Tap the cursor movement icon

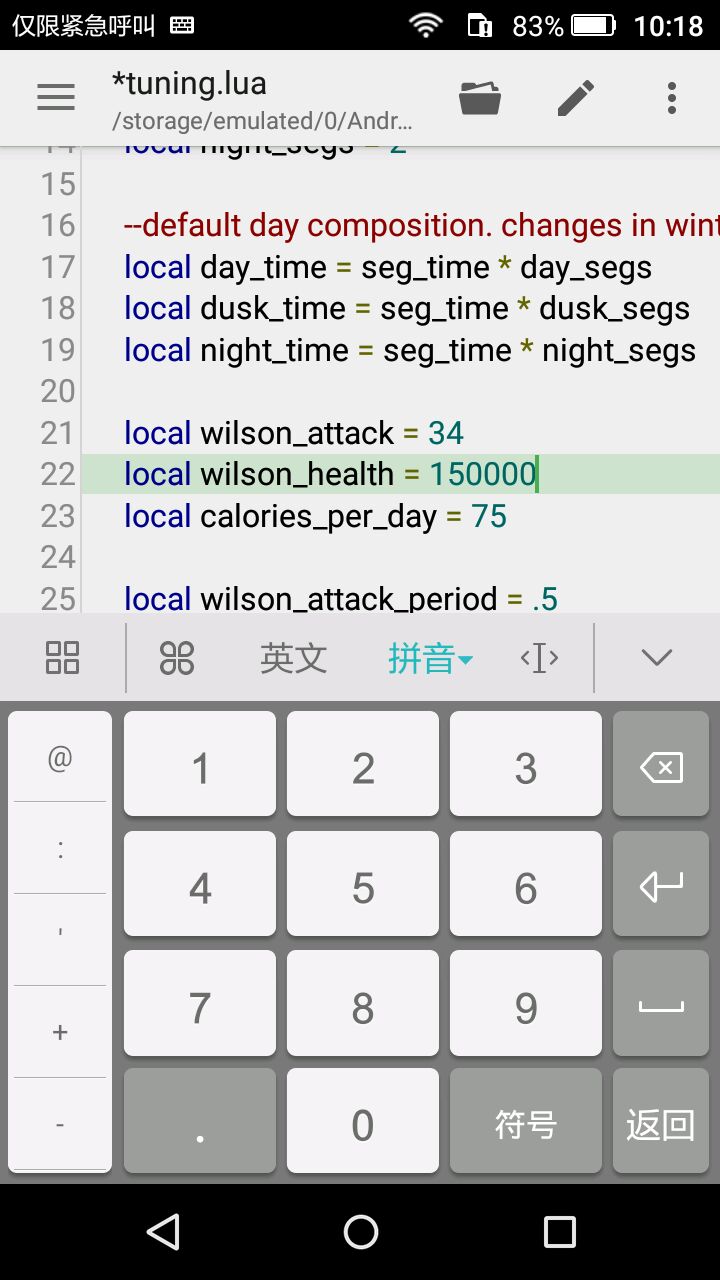click(x=540, y=658)
